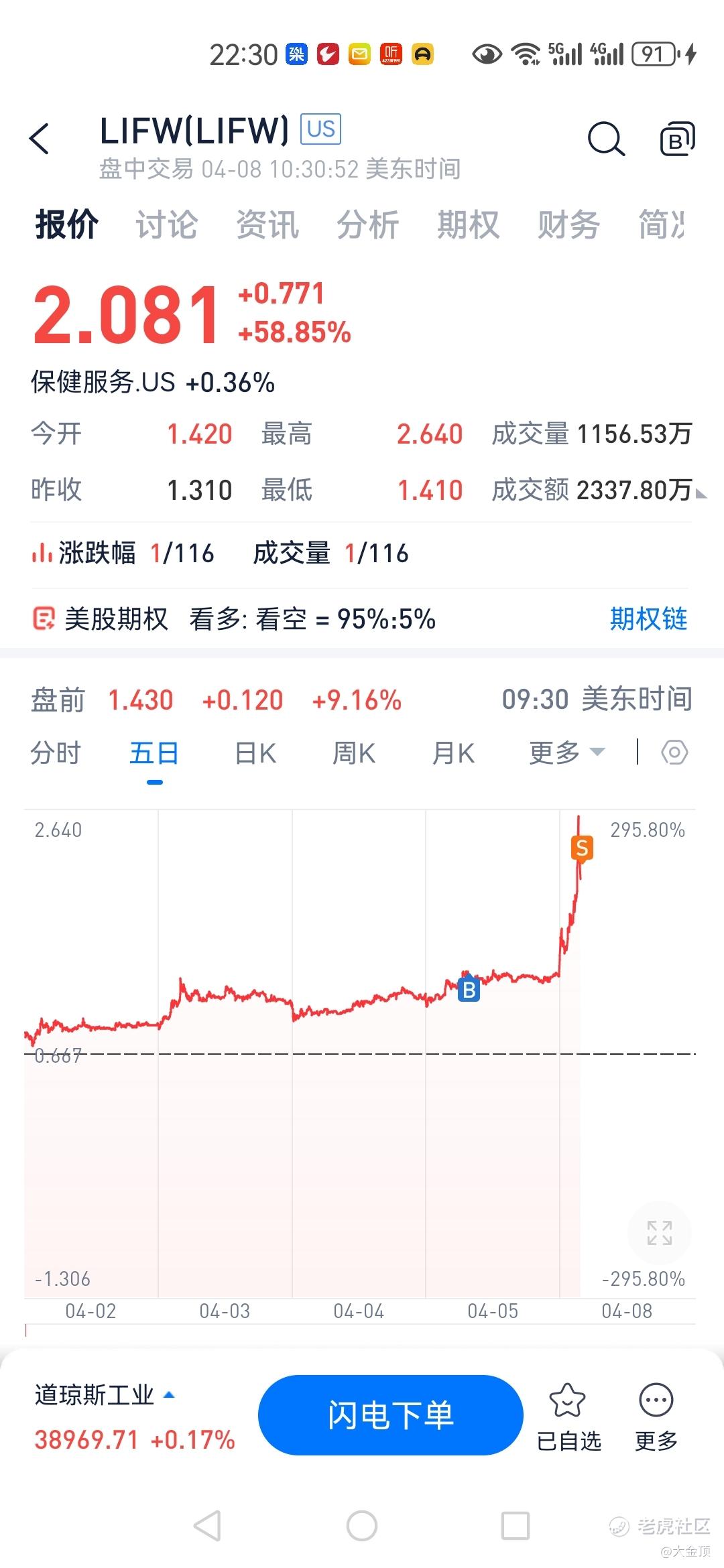
Task: Expand chart to fullscreen
Action: [x=660, y=1233]
